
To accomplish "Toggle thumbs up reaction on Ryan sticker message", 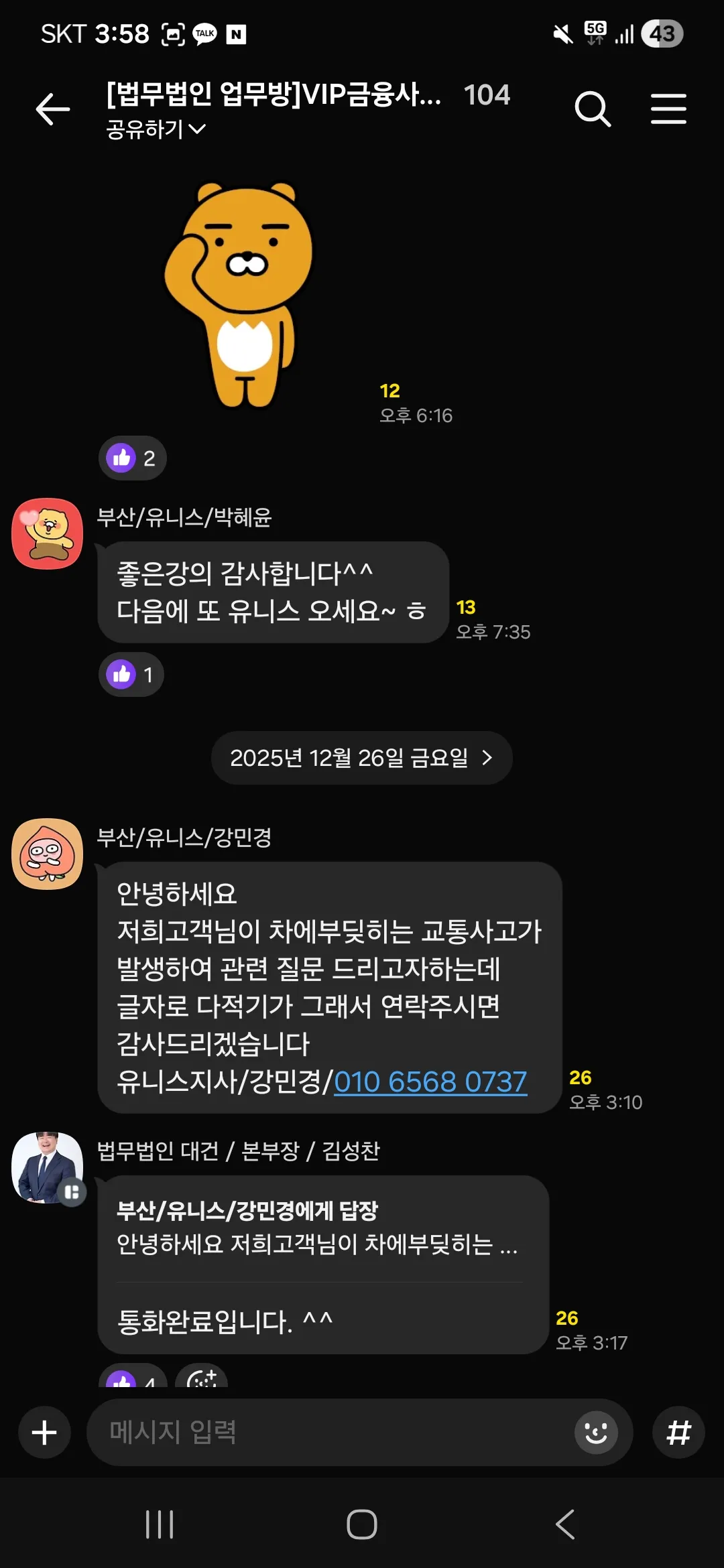I will 131,458.
